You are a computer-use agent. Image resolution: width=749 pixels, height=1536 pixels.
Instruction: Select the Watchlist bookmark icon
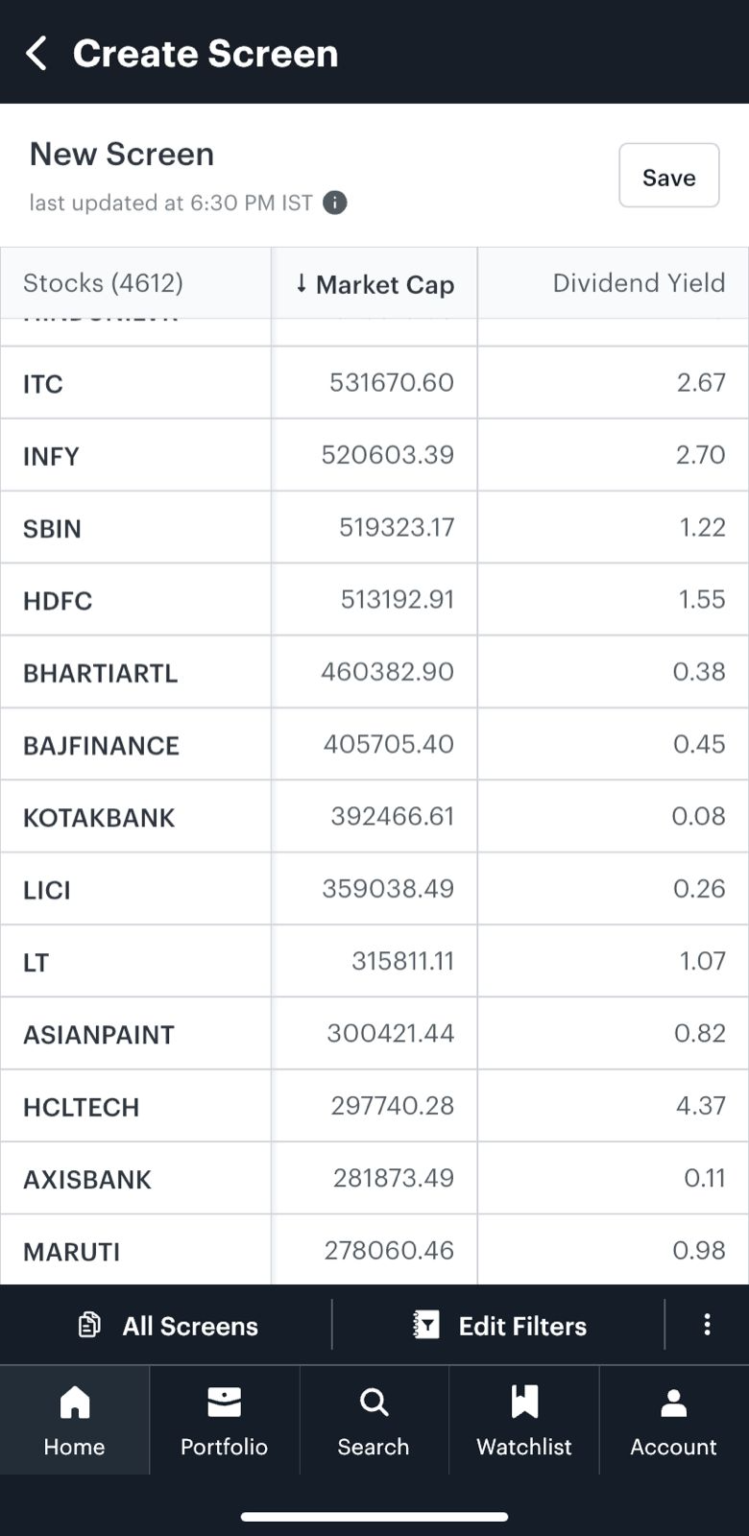[524, 1401]
